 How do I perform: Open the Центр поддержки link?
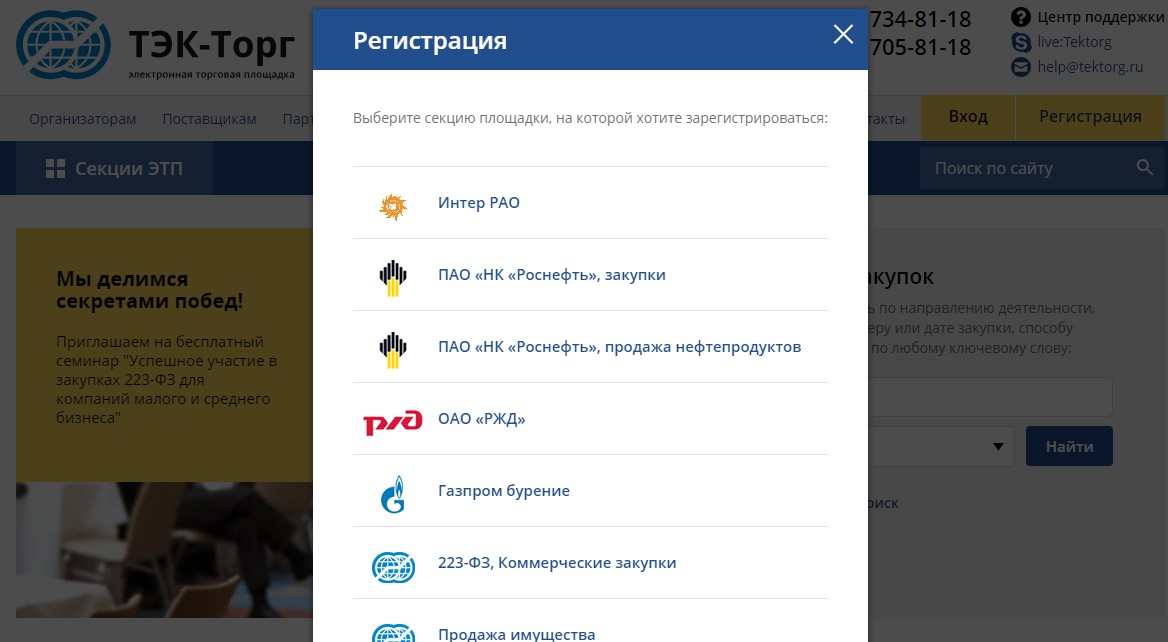pos(1100,17)
